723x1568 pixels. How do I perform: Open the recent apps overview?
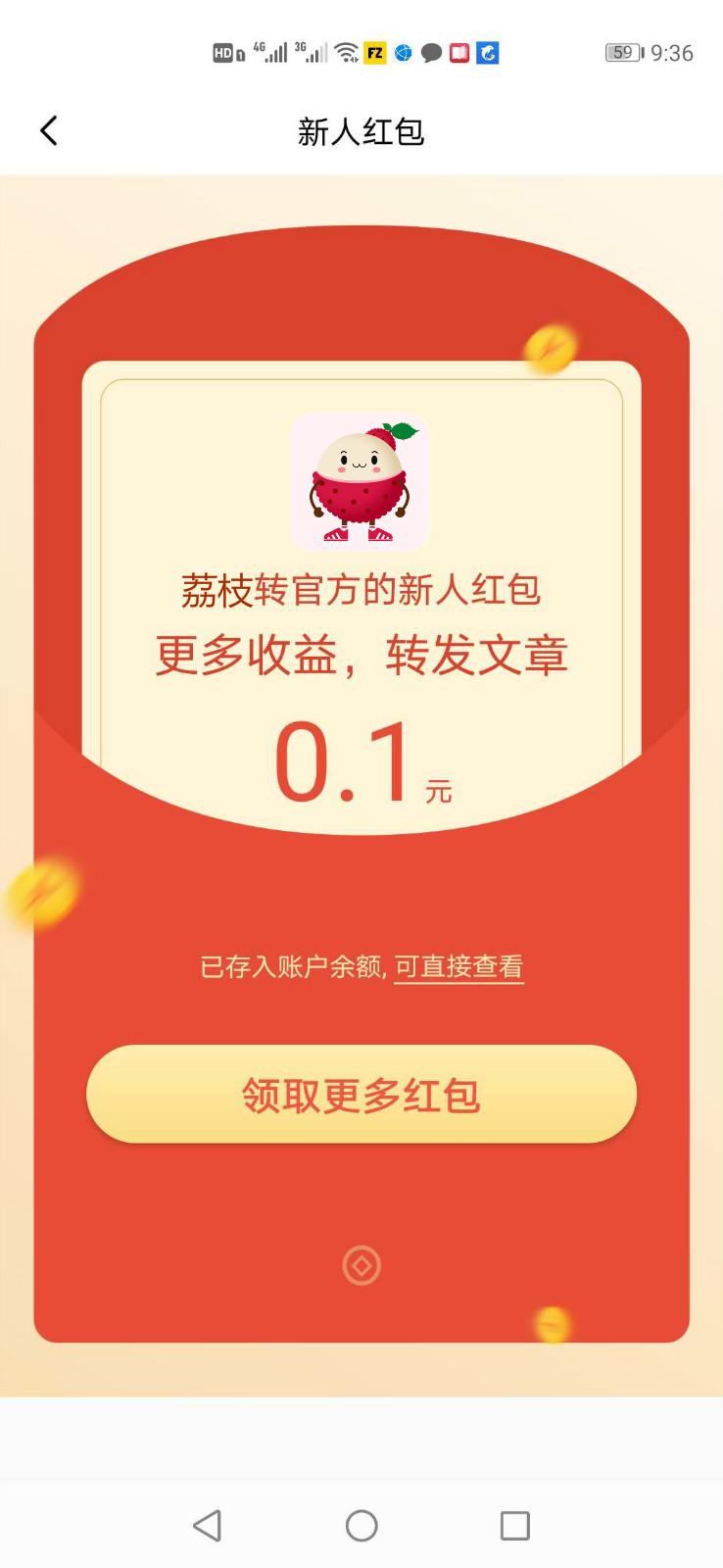[514, 1525]
